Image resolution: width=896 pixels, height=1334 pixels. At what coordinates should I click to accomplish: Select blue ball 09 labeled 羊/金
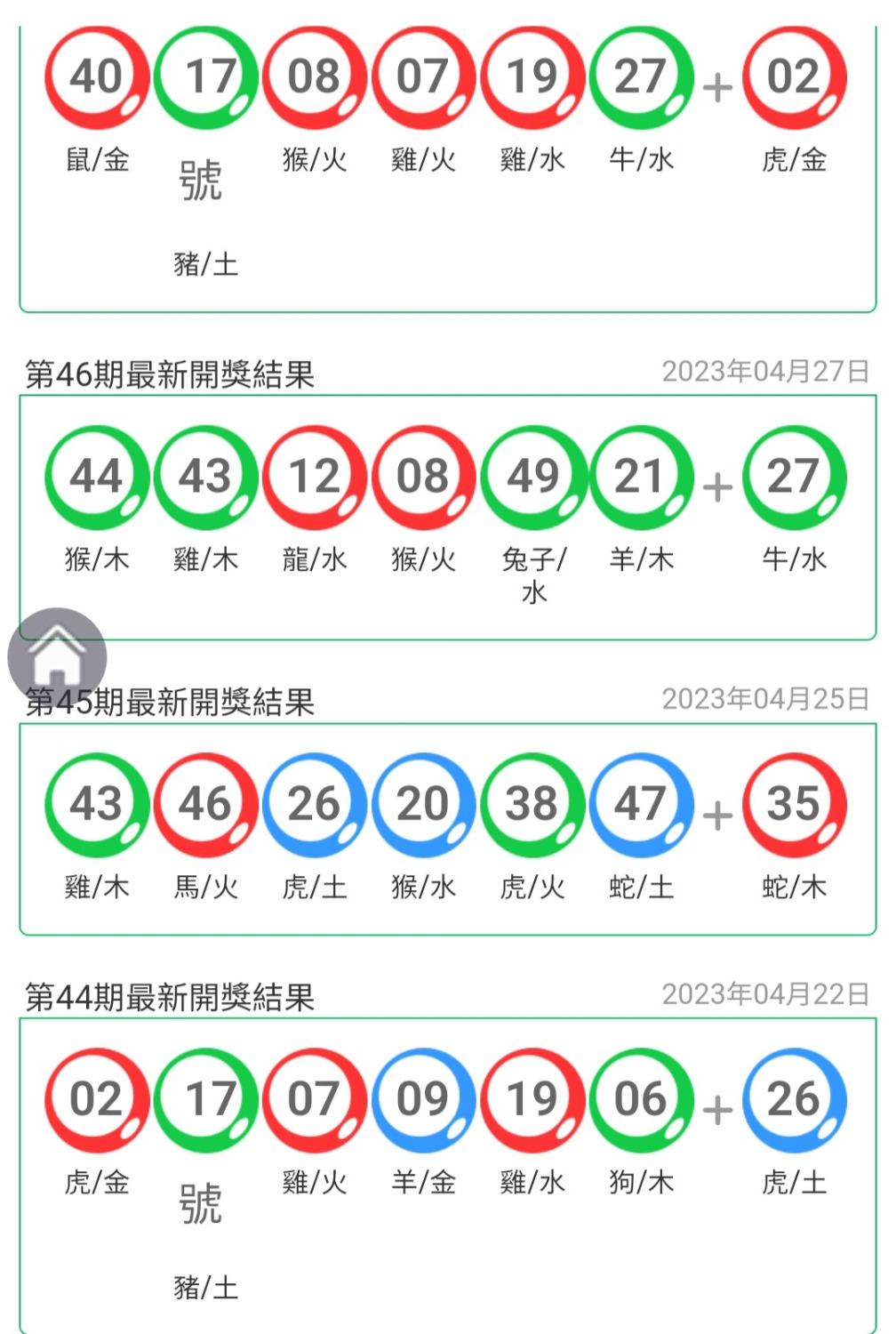click(422, 1099)
